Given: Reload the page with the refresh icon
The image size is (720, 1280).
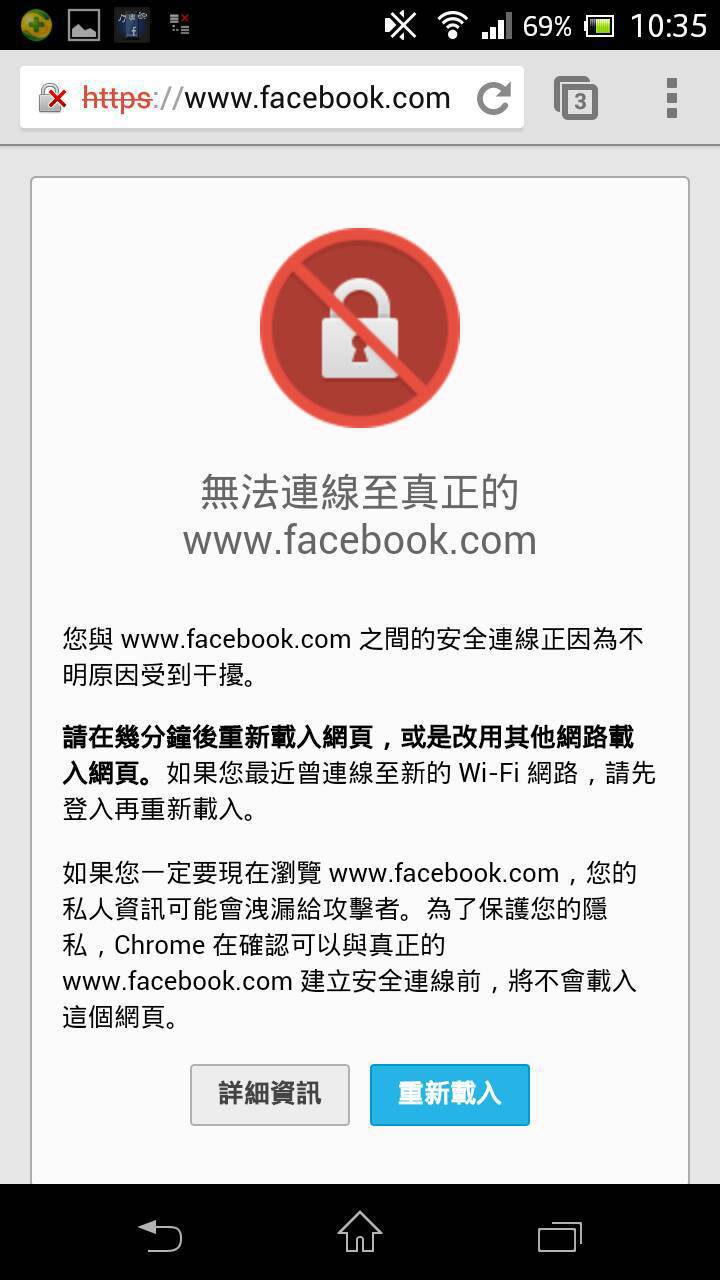Looking at the screenshot, I should pos(493,98).
